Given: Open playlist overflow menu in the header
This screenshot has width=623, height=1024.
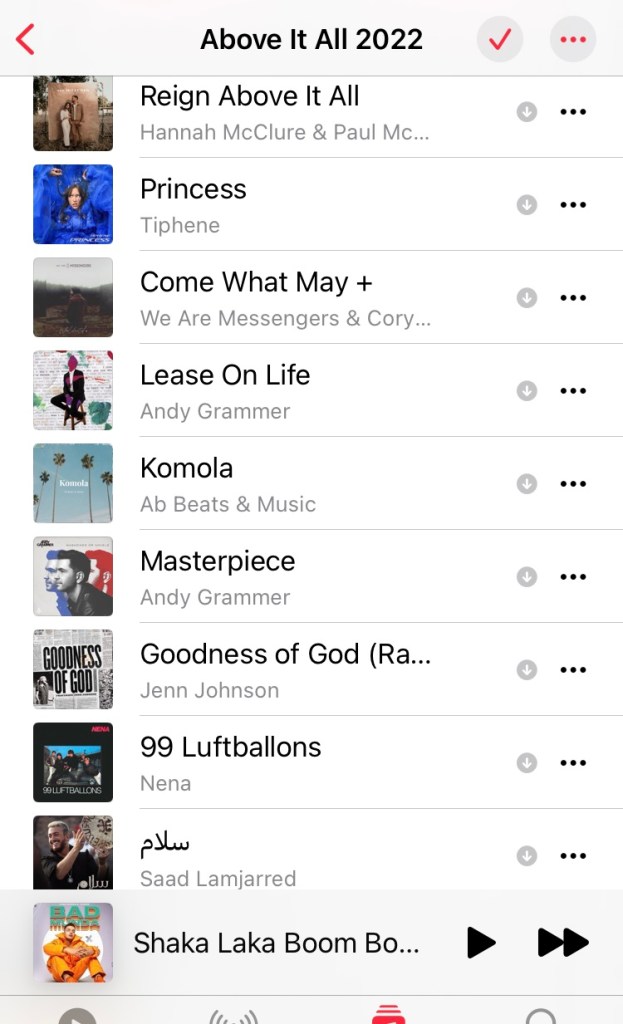Looking at the screenshot, I should tap(573, 40).
